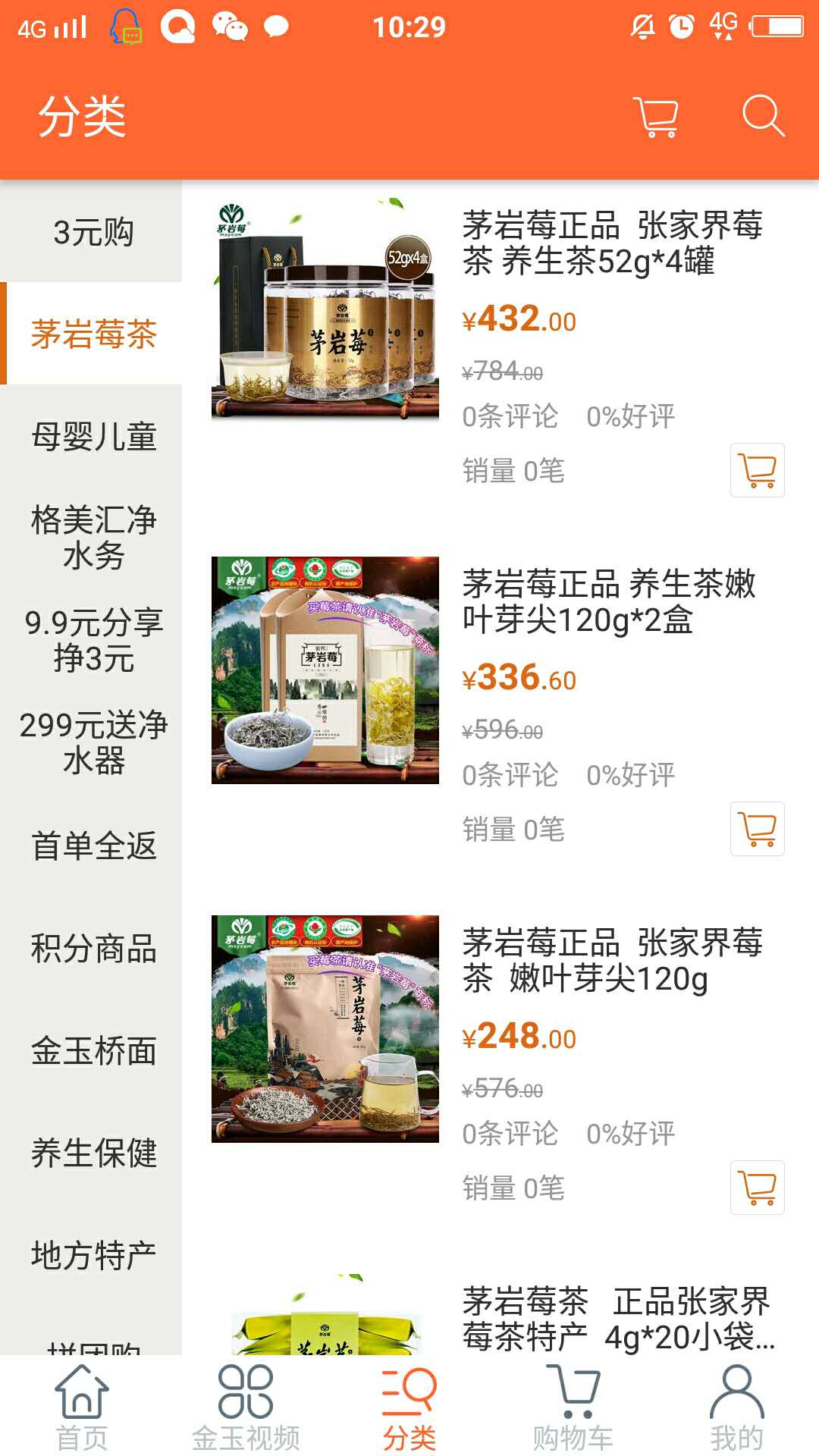Switch to the 首页 tab
Image resolution: width=819 pixels, height=1456 pixels.
tap(82, 1407)
